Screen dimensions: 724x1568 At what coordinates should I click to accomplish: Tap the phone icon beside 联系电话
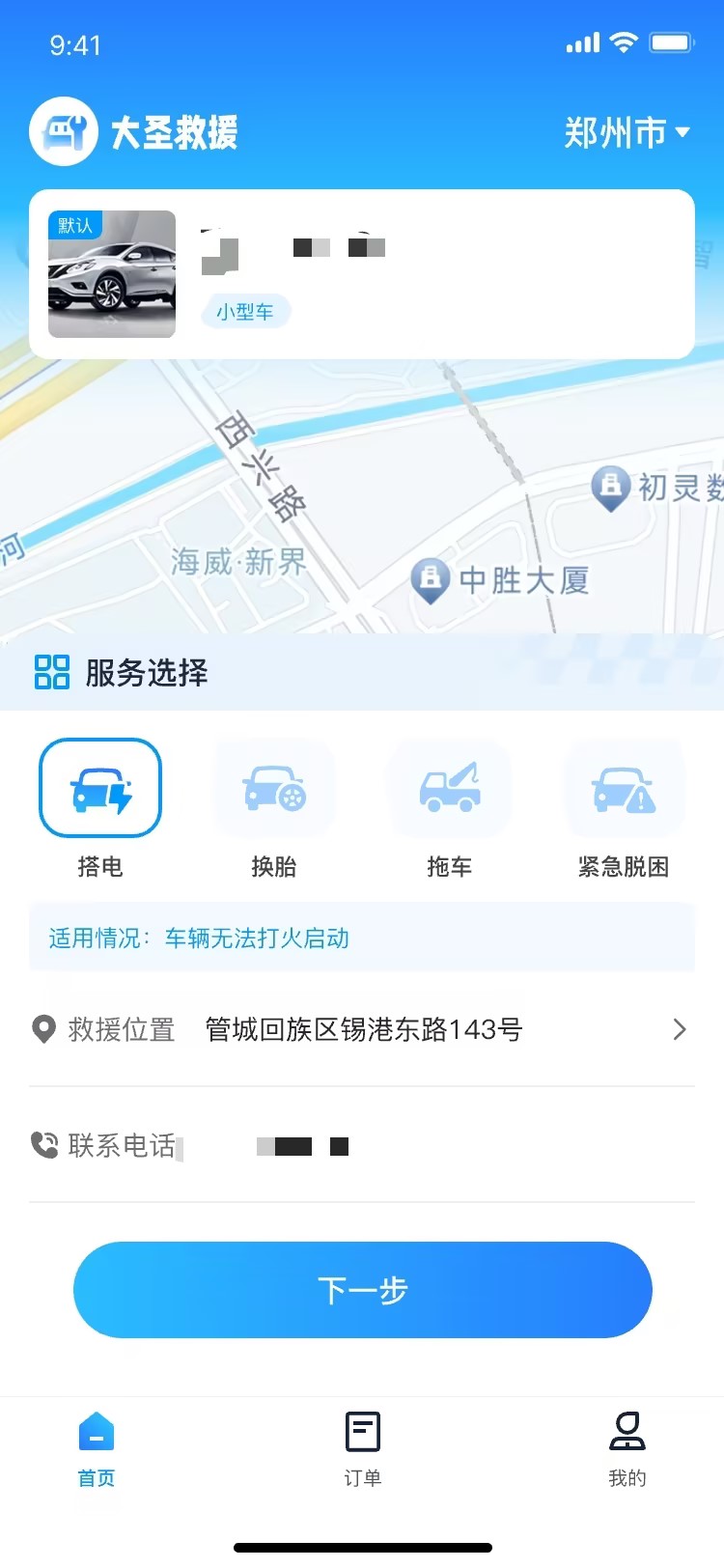coord(43,1146)
